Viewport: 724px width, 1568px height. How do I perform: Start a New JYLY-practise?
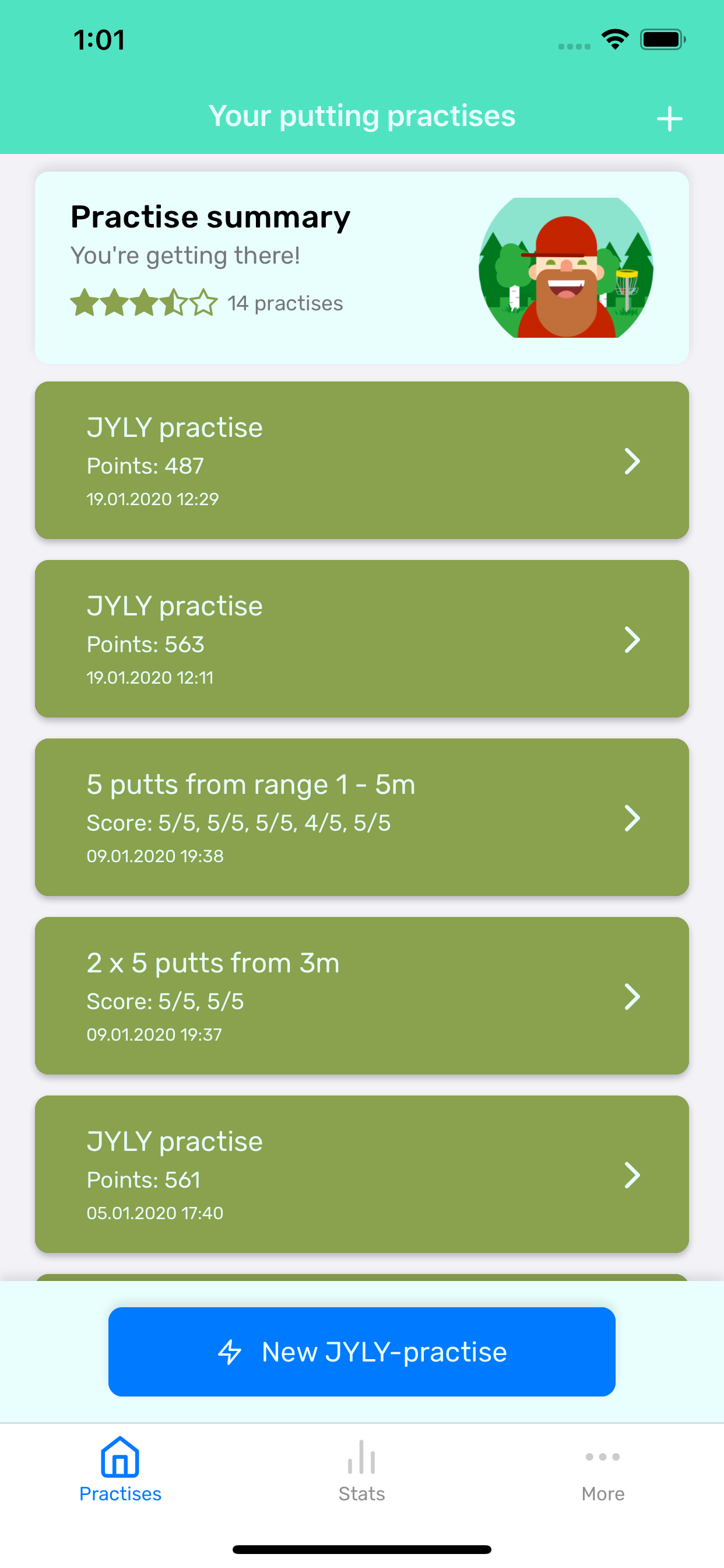(362, 1352)
